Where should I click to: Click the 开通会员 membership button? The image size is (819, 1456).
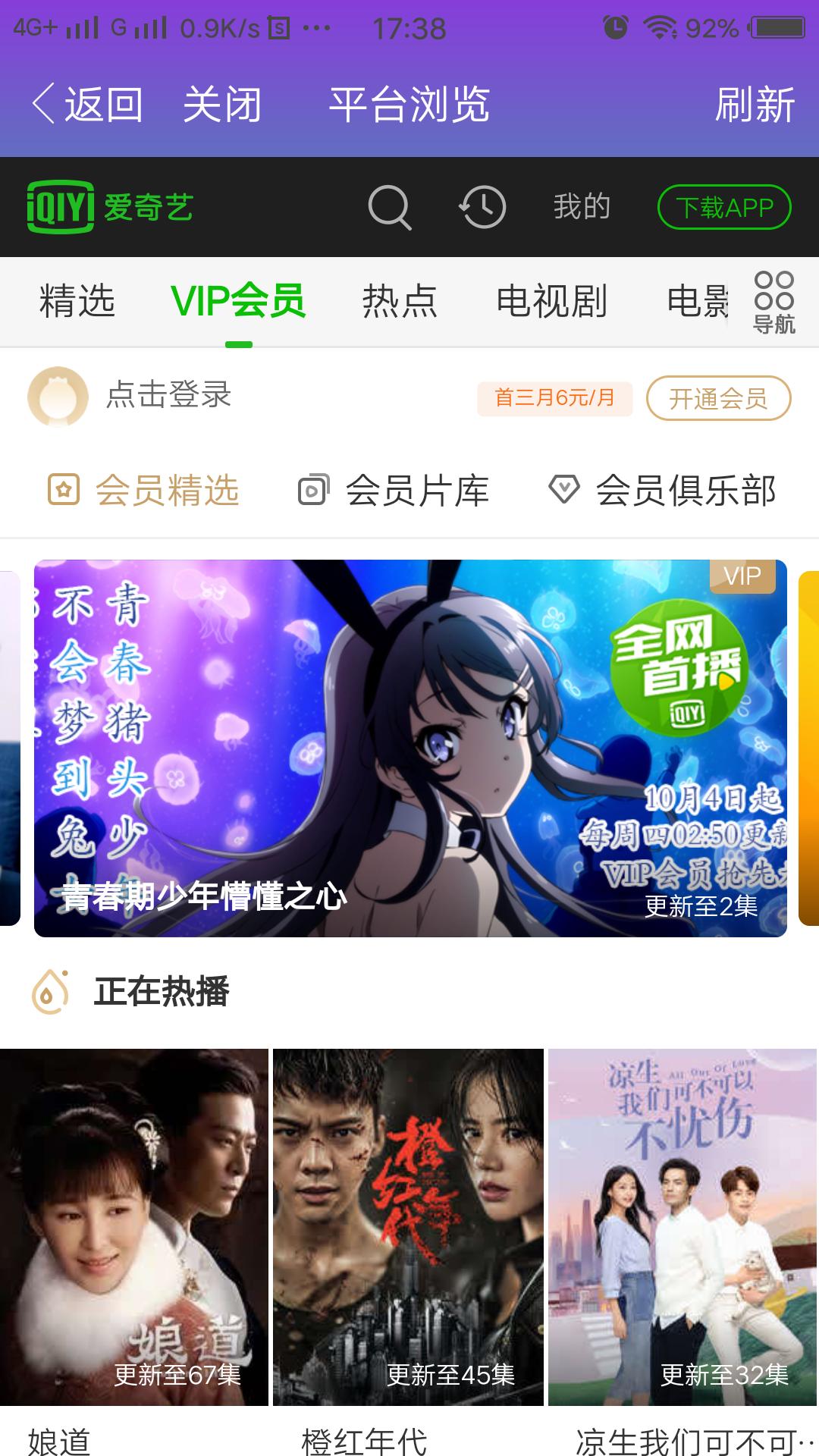(x=719, y=397)
